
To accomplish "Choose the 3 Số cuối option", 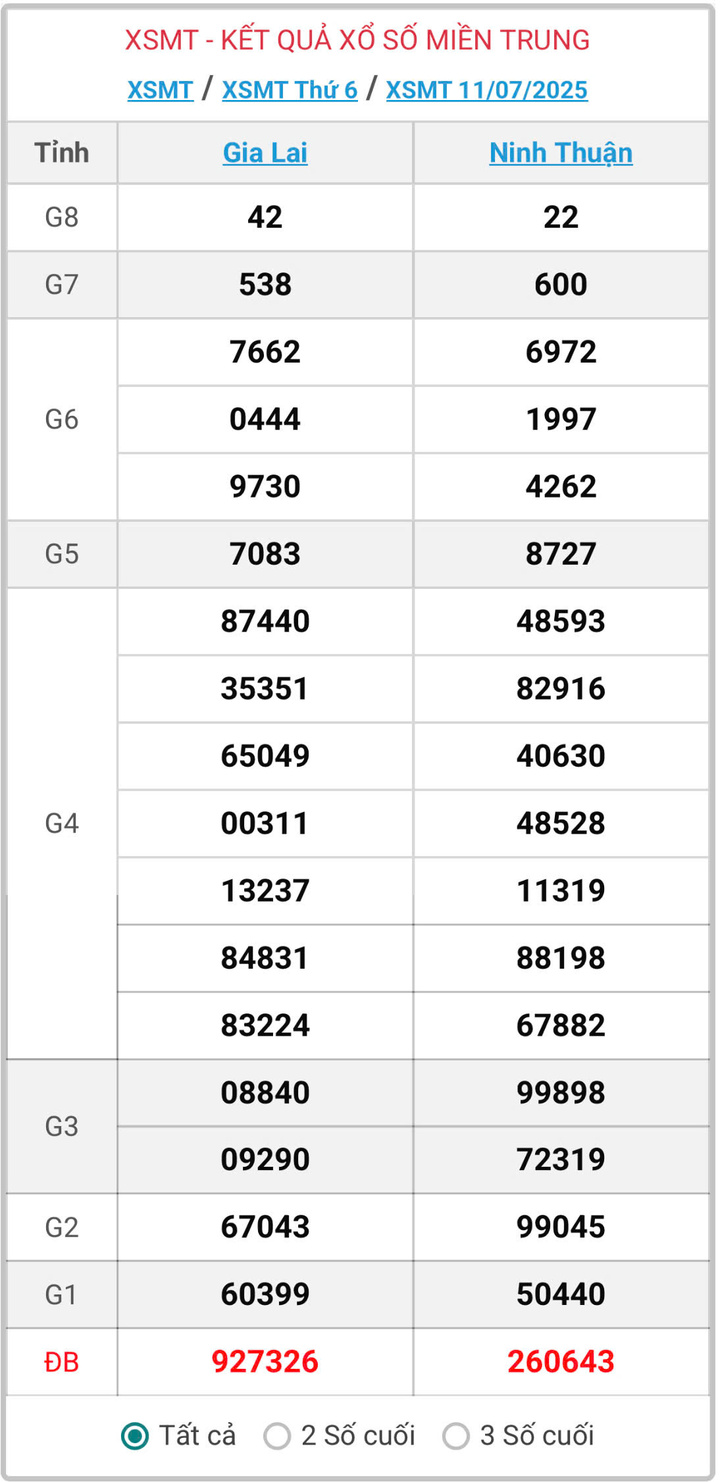I will 518,1436.
